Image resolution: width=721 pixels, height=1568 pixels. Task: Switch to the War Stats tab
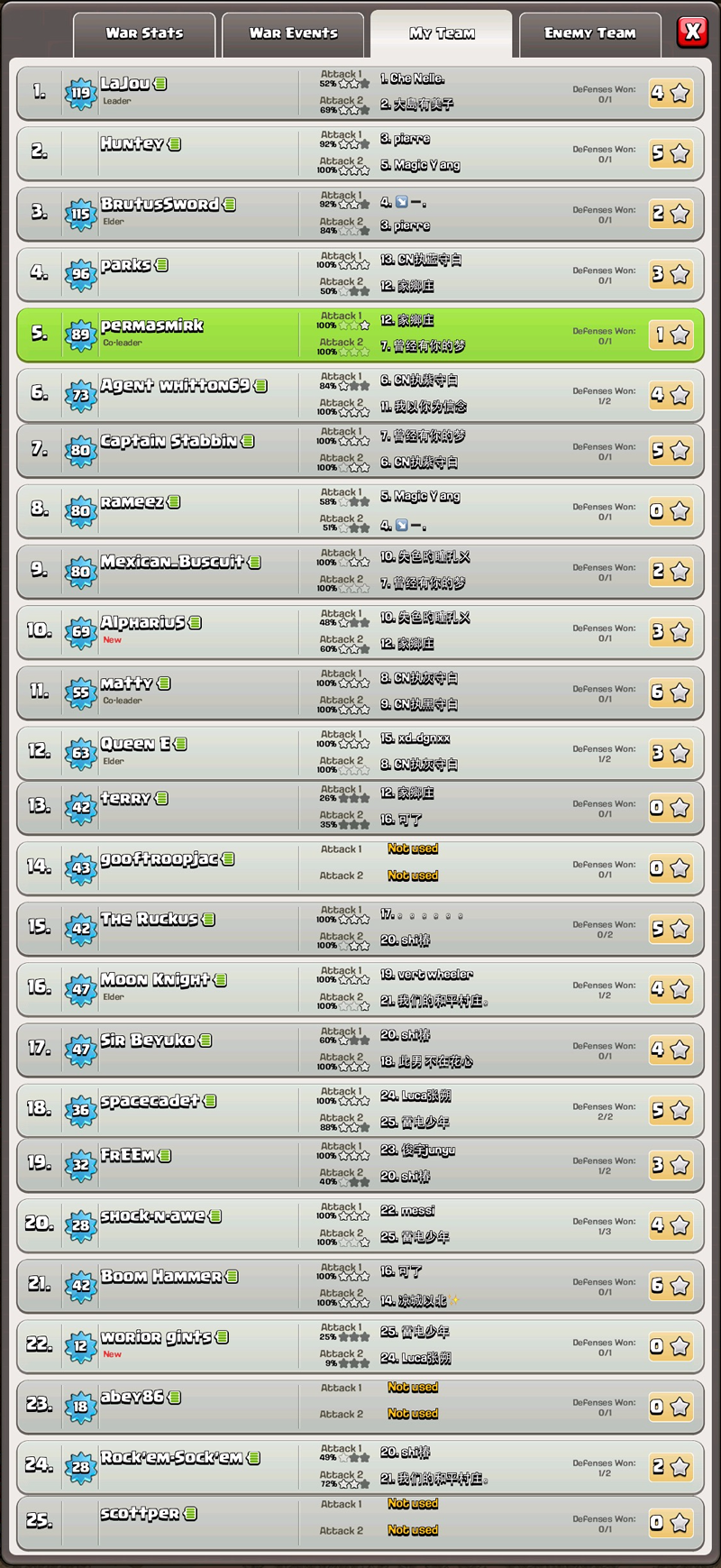(144, 34)
